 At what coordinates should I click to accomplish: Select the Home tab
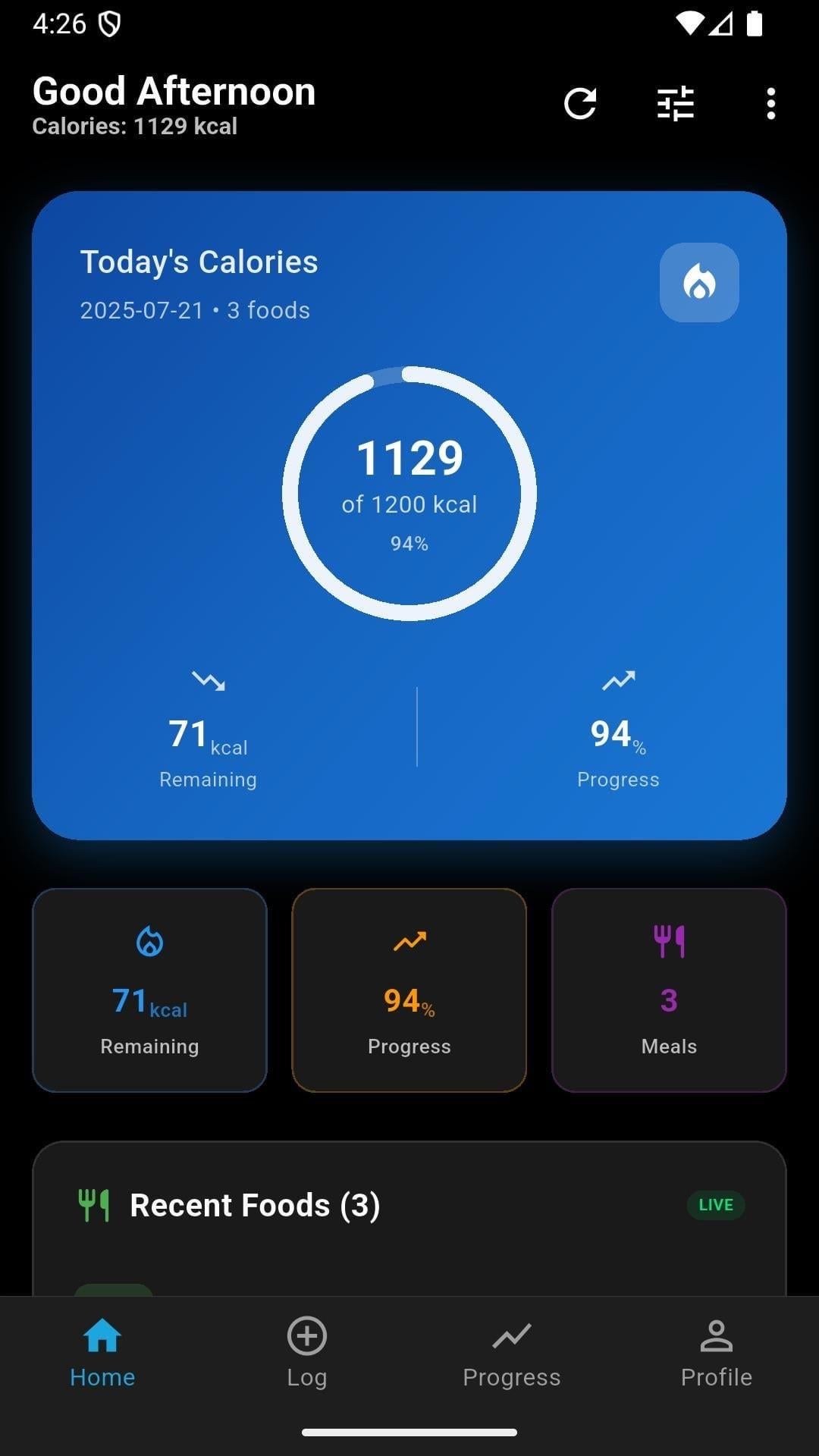tap(102, 1353)
